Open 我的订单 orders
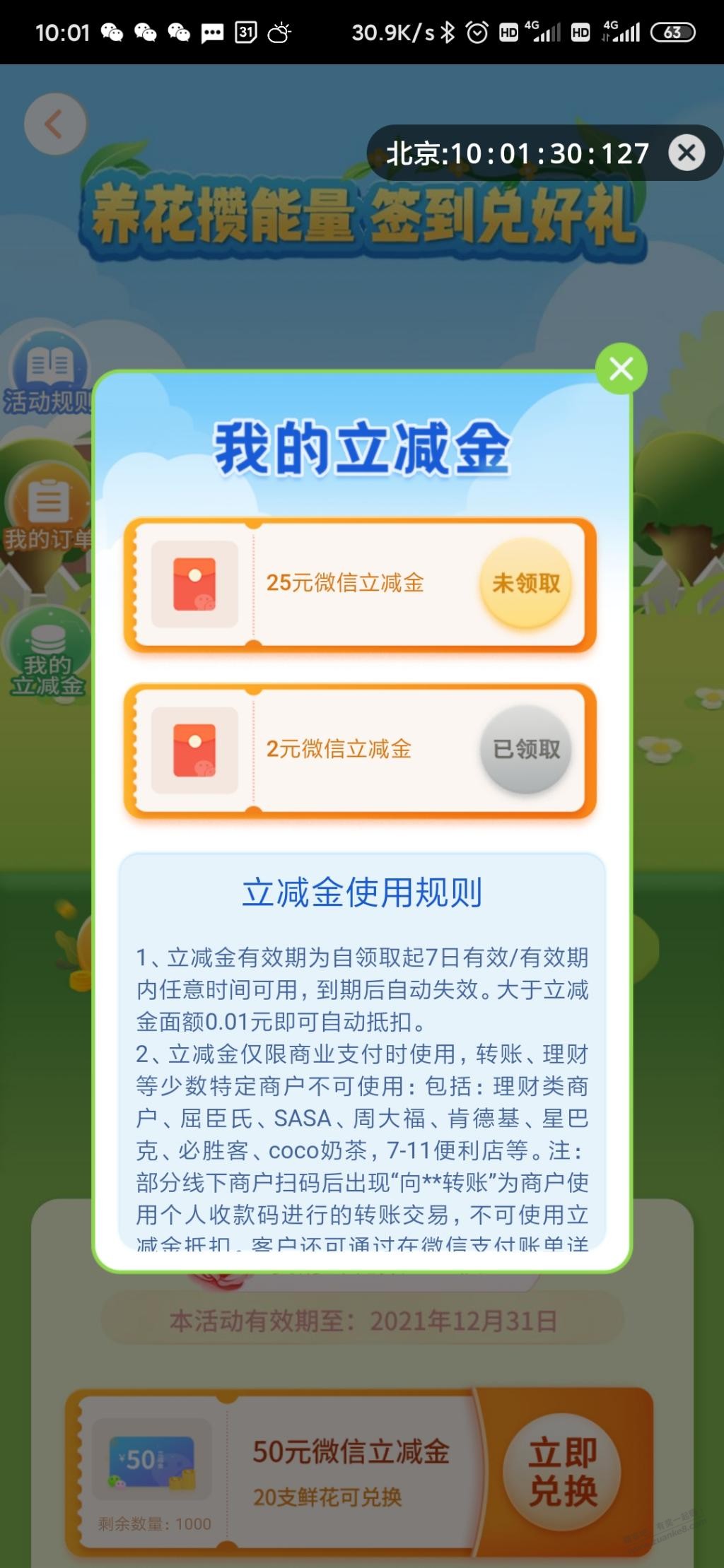This screenshot has height=1568, width=724. point(47,509)
